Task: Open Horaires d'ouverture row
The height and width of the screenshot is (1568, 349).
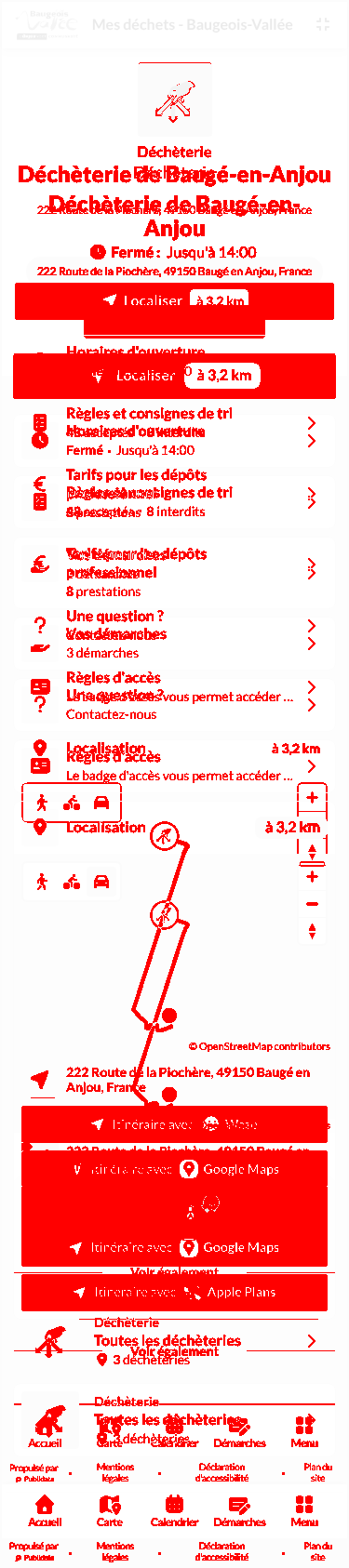Action: (174, 441)
